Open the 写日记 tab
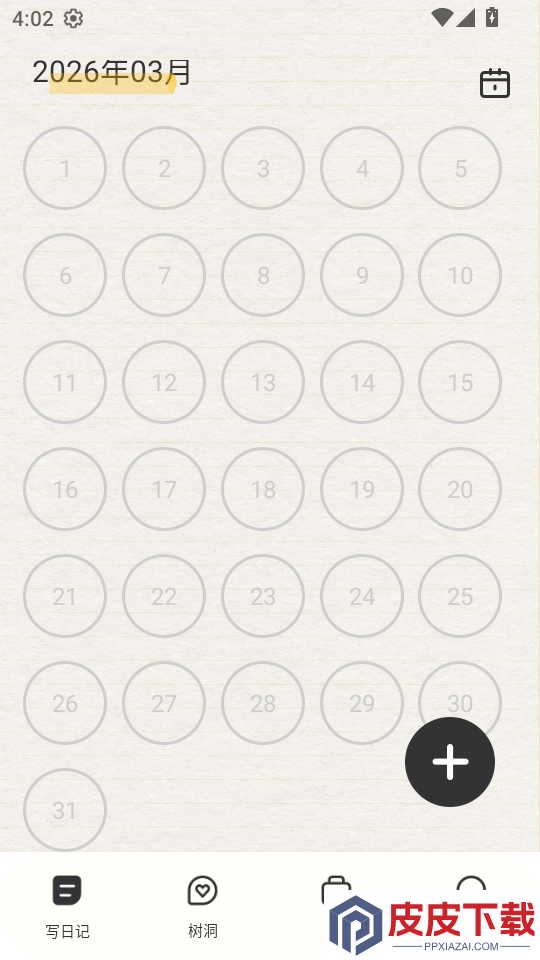Image resolution: width=540 pixels, height=960 pixels. point(67,908)
